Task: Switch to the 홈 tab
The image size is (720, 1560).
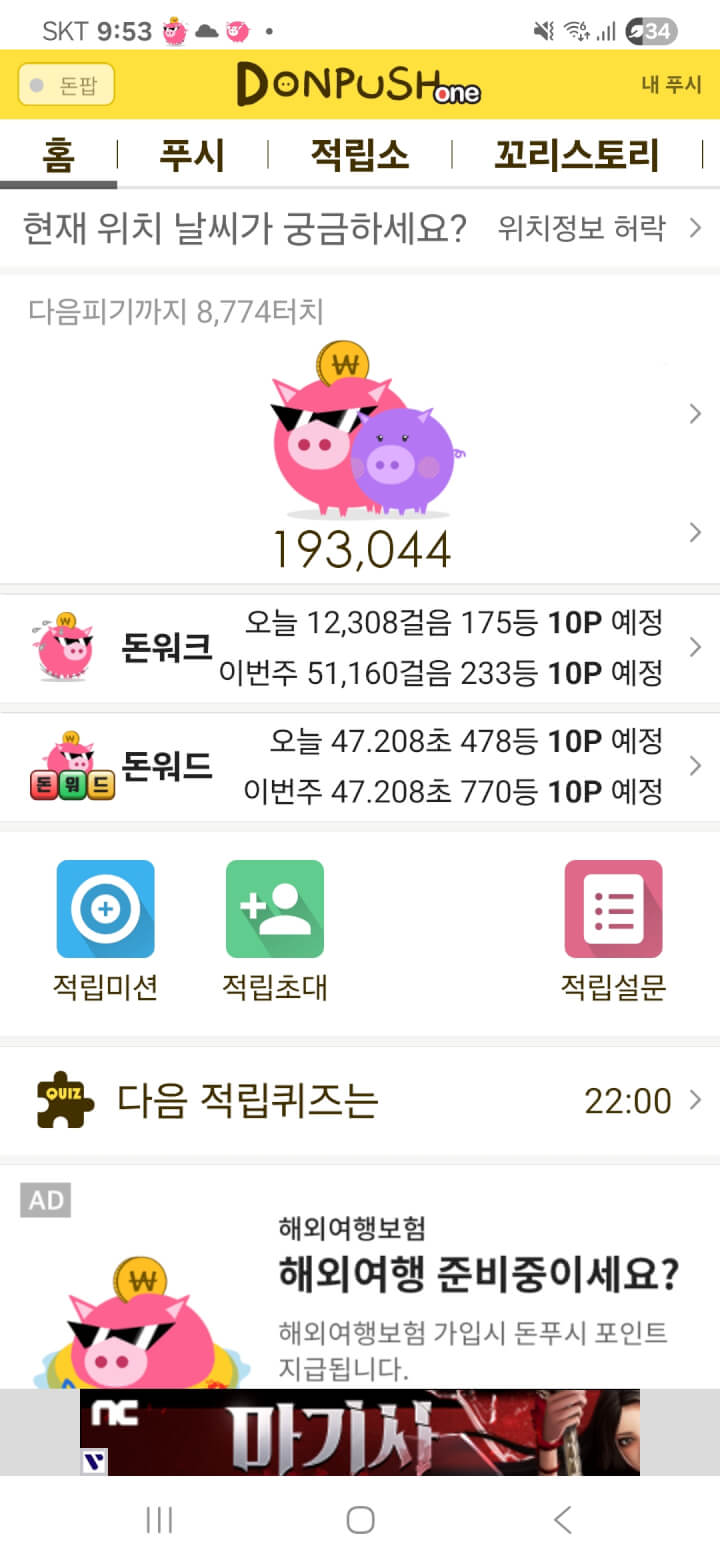Action: [58, 156]
